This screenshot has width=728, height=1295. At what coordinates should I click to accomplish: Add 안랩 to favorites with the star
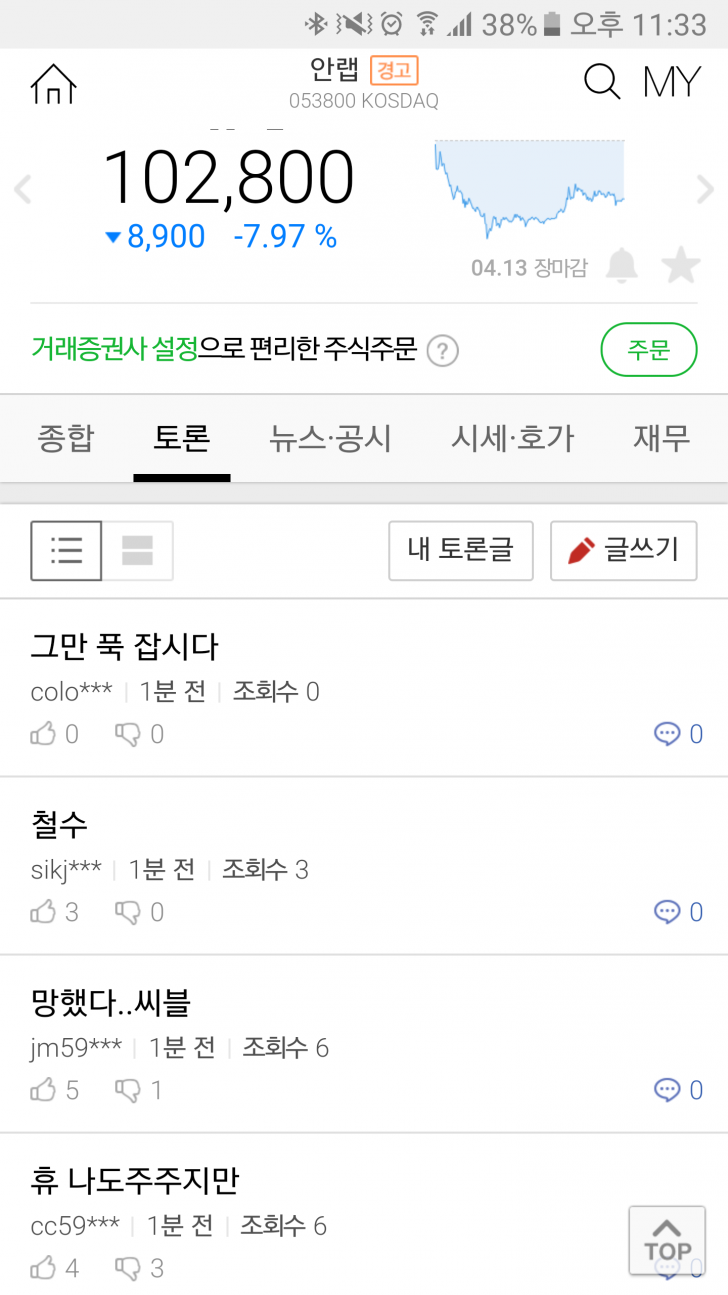pos(681,266)
